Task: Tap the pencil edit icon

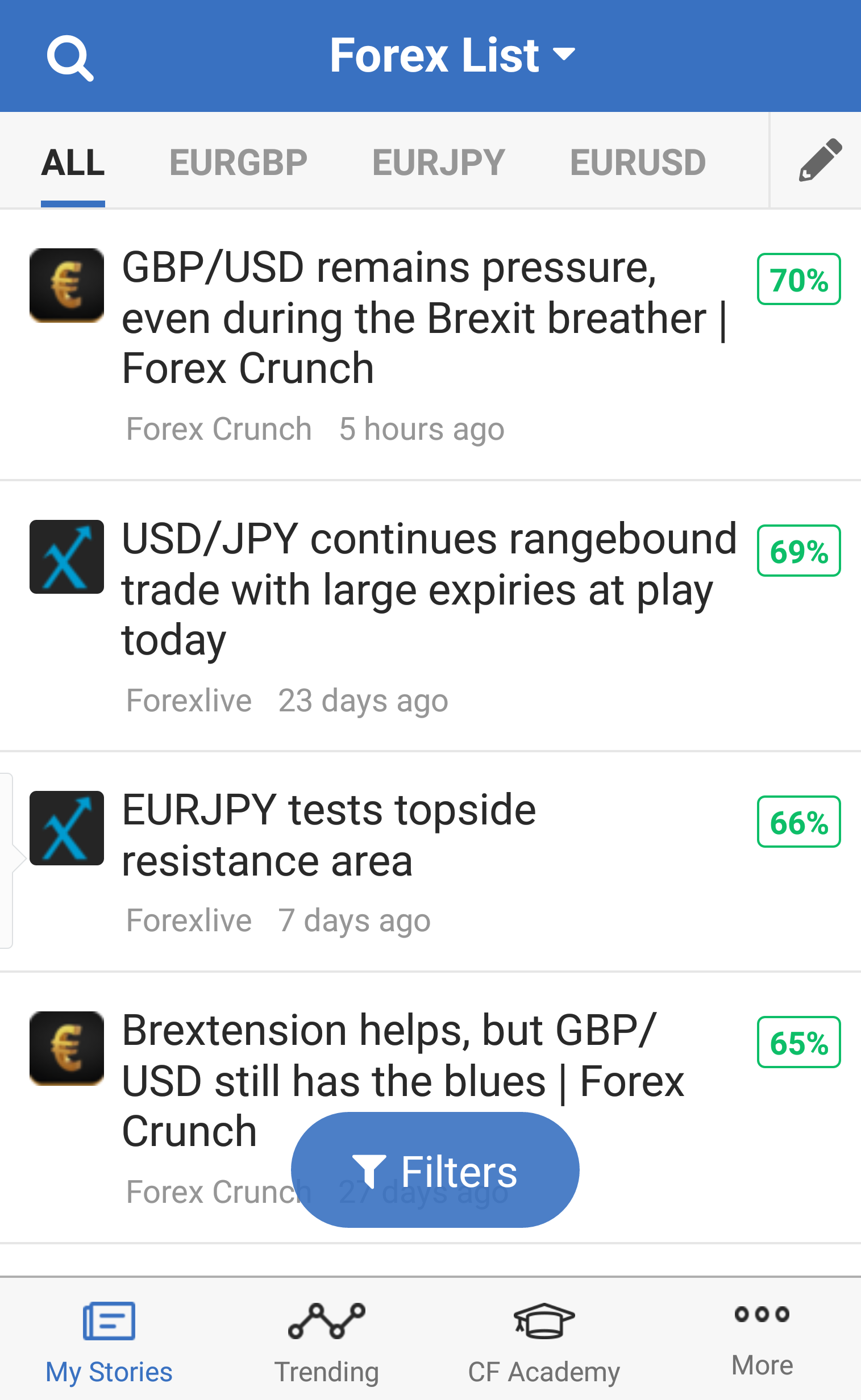Action: coord(820,160)
